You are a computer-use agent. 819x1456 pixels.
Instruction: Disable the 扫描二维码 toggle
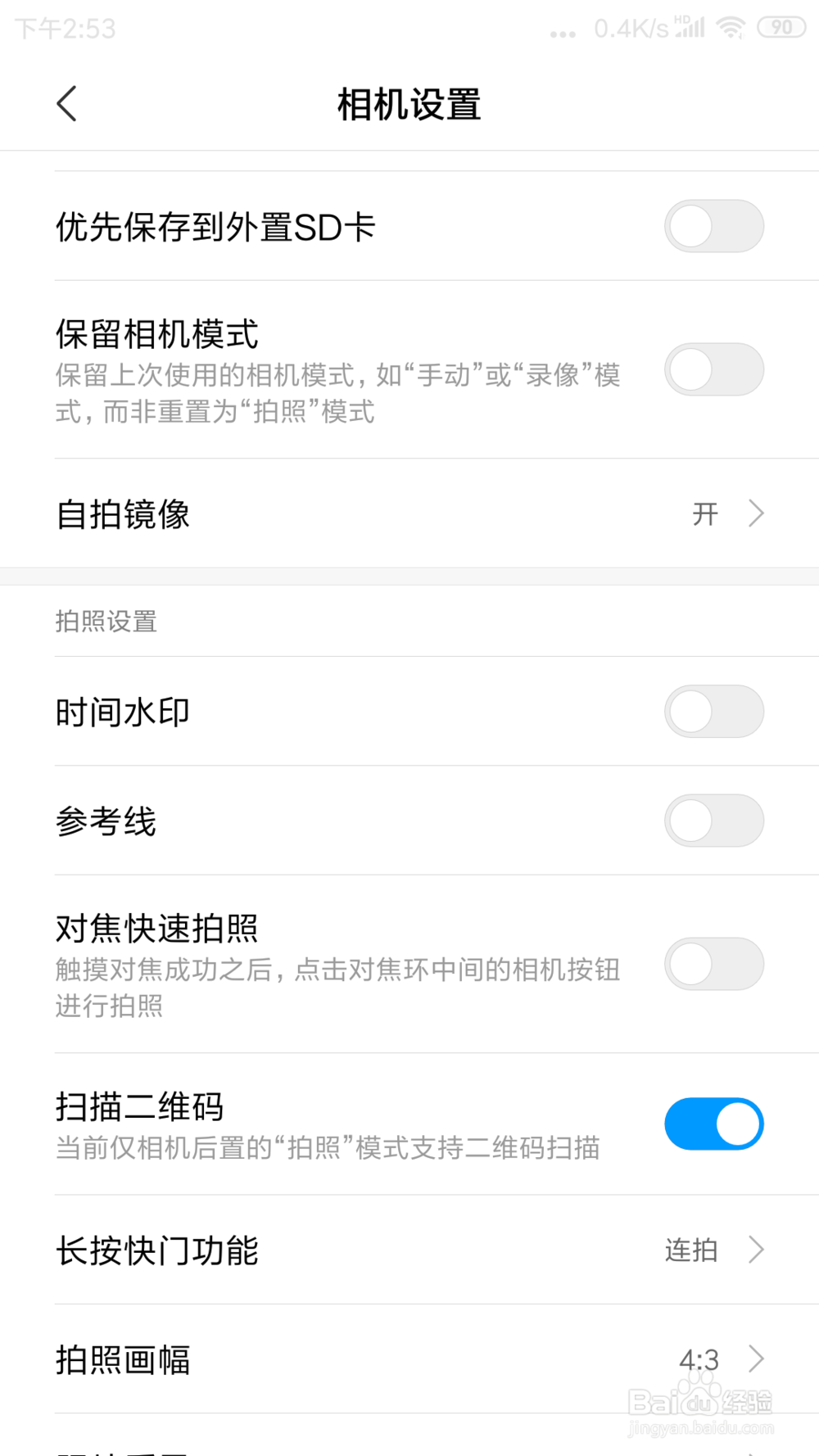[713, 1124]
